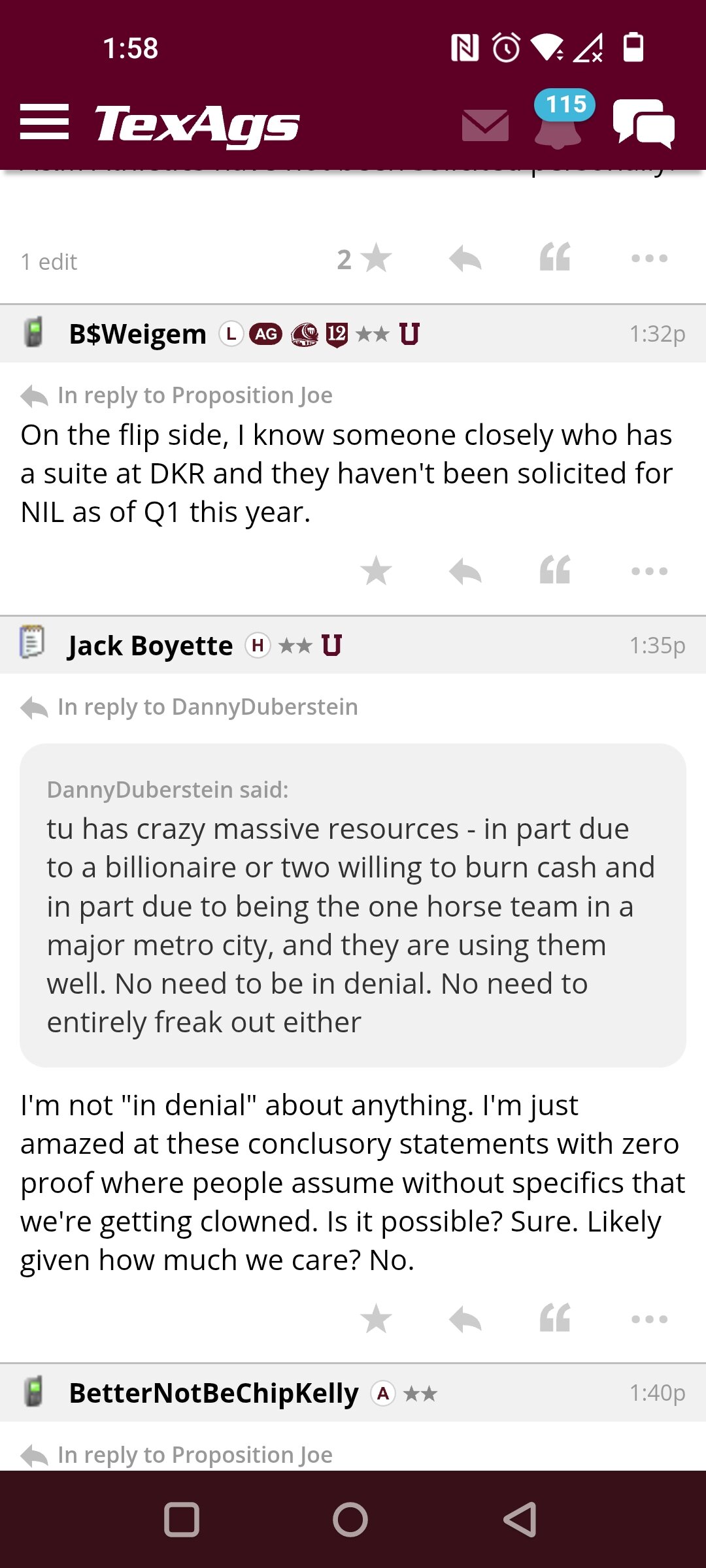Star B$Weigem's post
The height and width of the screenshot is (1568, 706).
377,570
